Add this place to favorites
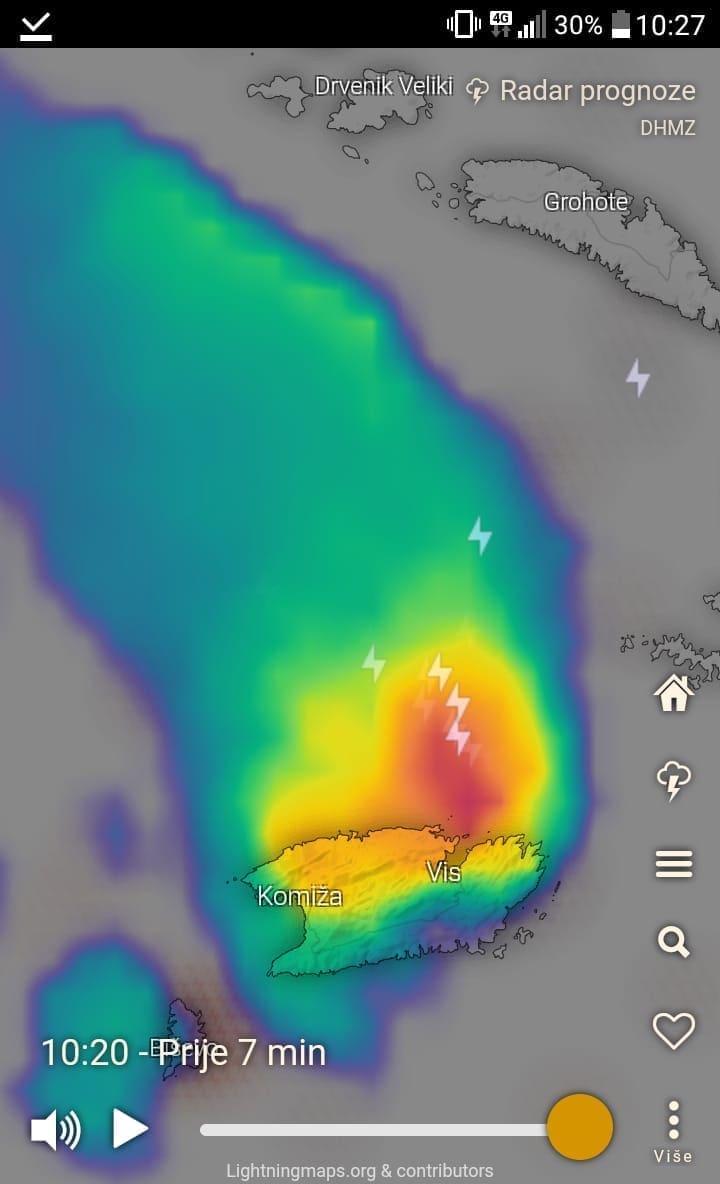 [x=673, y=1030]
